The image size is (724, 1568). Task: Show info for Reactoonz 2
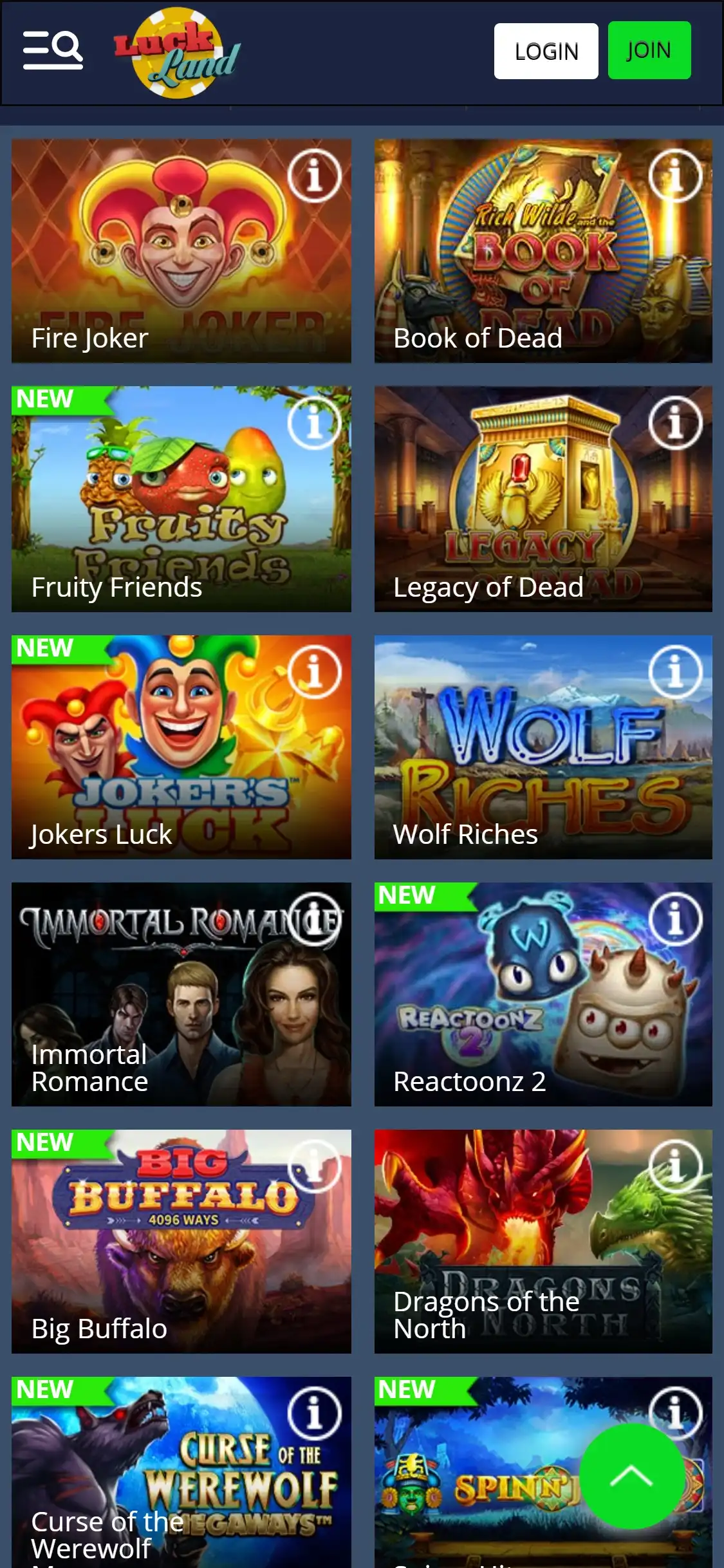(x=674, y=919)
